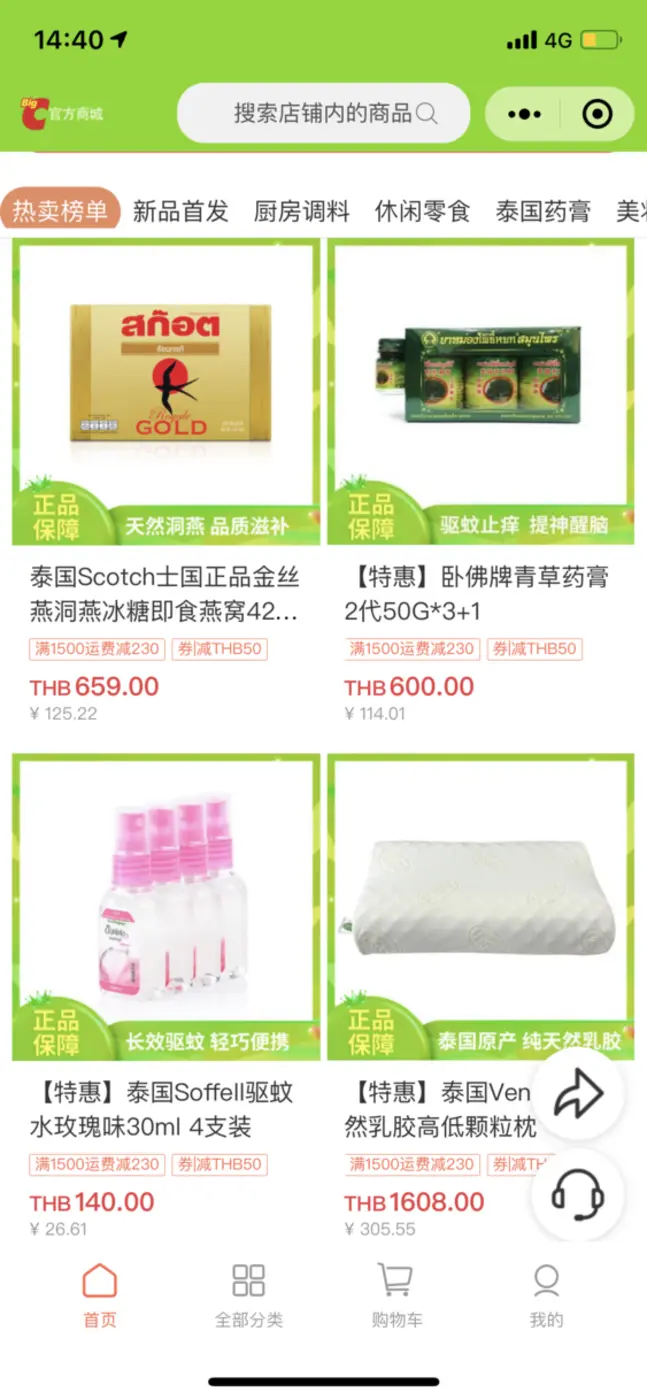
Task: Go to the 首页 home tab
Action: pos(100,1295)
